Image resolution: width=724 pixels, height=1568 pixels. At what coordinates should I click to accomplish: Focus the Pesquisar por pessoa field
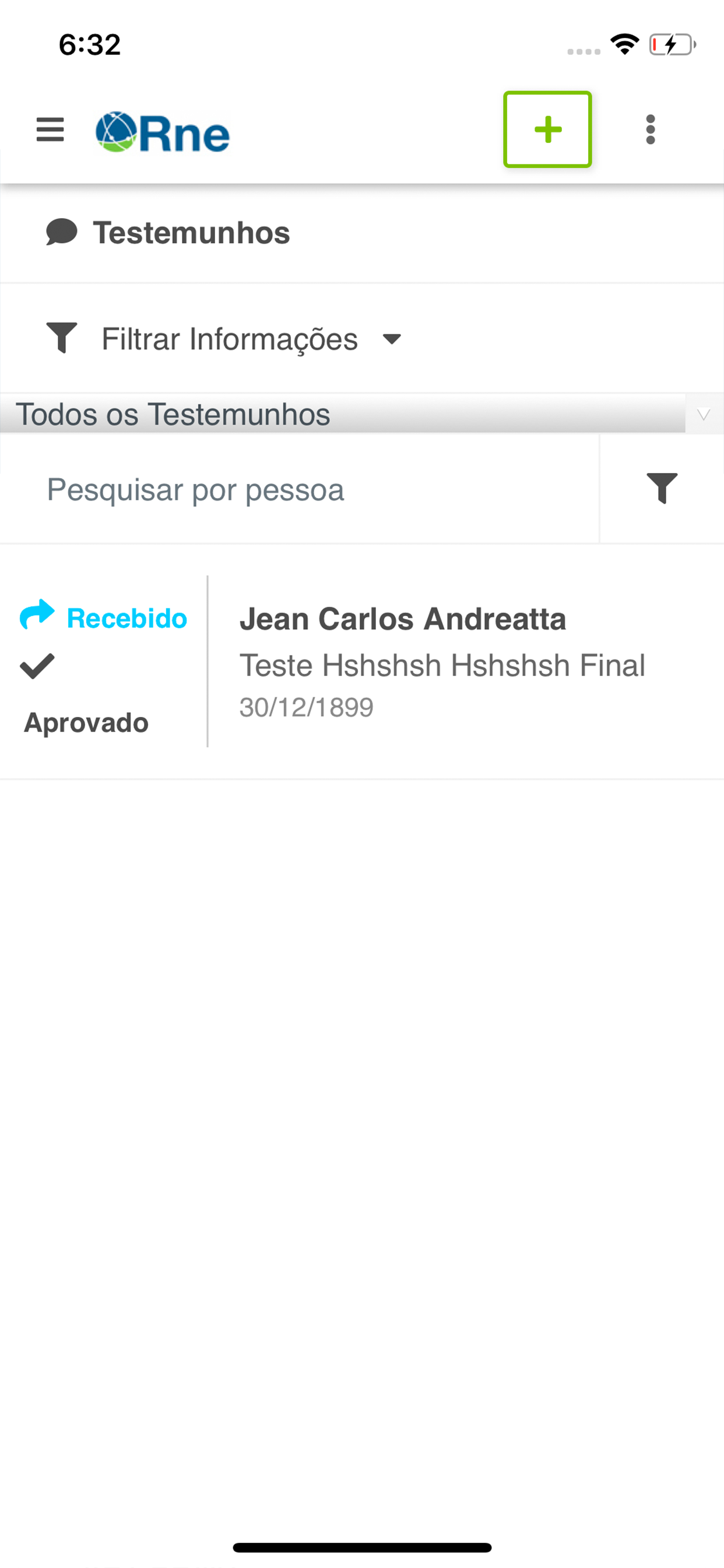click(299, 489)
